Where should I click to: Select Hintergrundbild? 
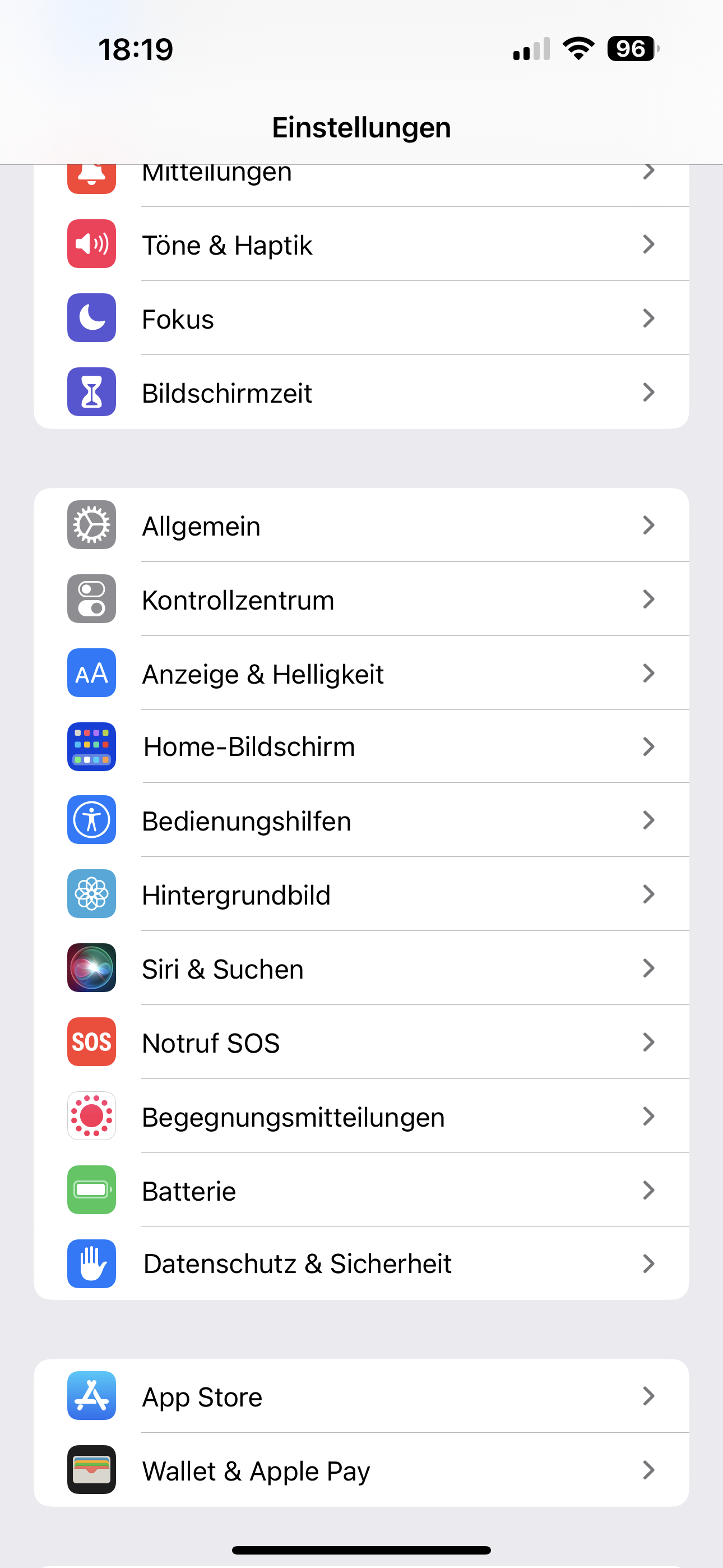(360, 895)
